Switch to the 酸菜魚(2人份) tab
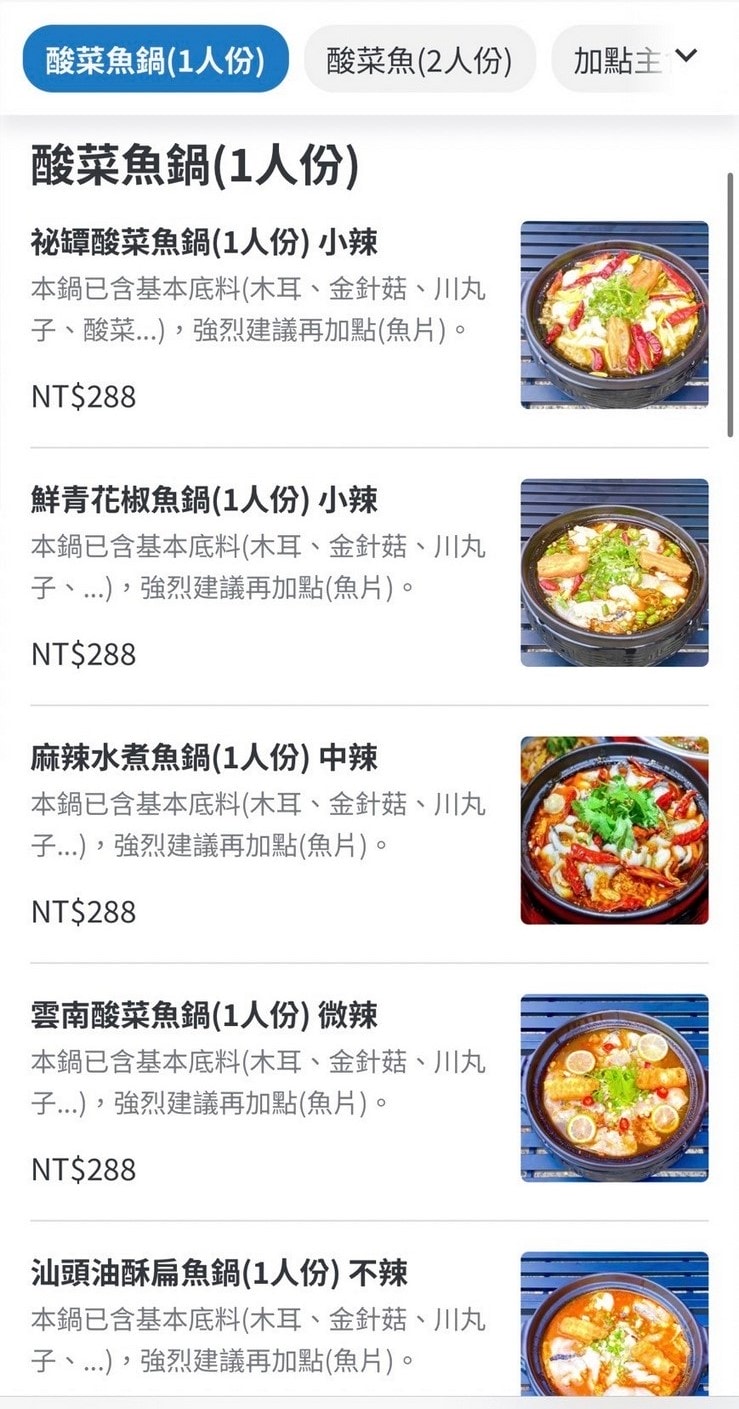 coord(419,58)
